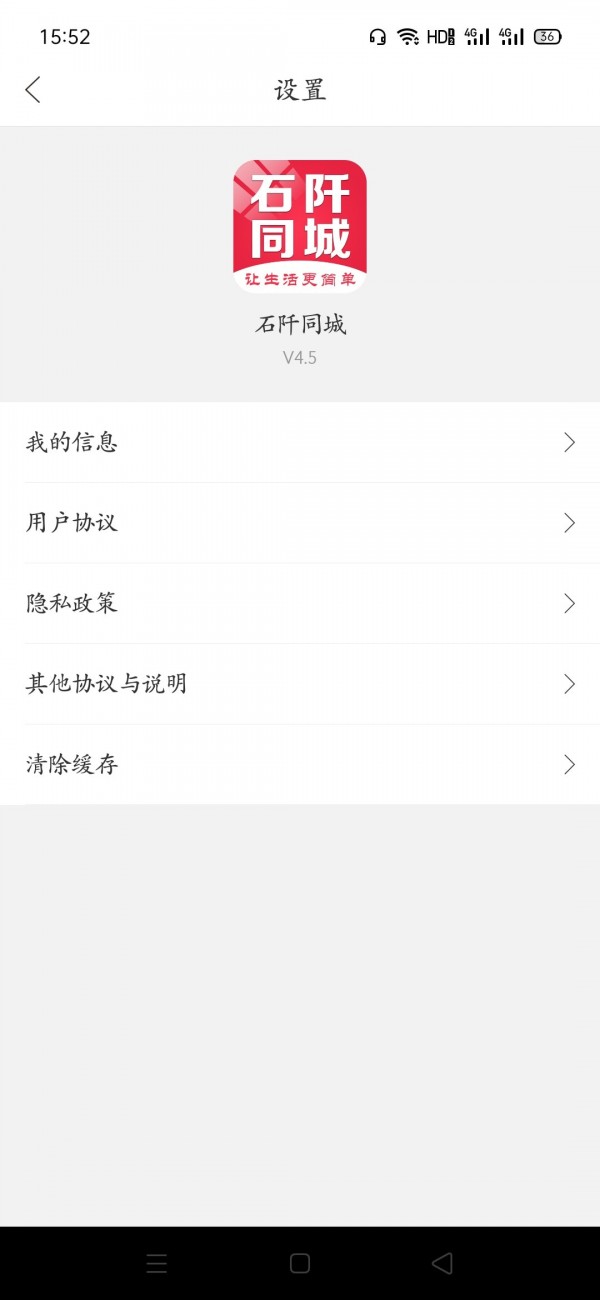Viewport: 600px width, 1300px height.
Task: Go back from the 设置 page
Action: pos(33,90)
